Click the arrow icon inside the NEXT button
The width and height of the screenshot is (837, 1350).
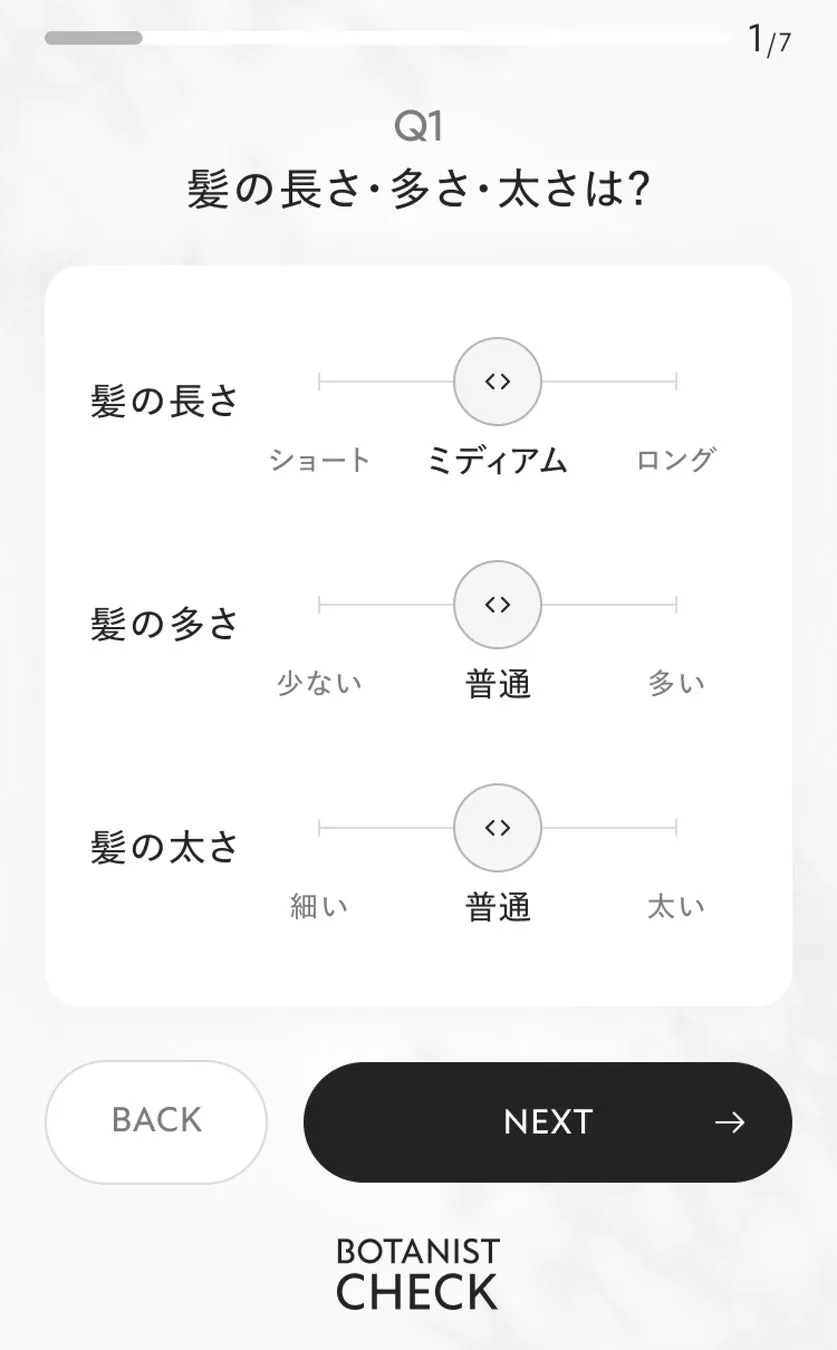click(729, 1122)
